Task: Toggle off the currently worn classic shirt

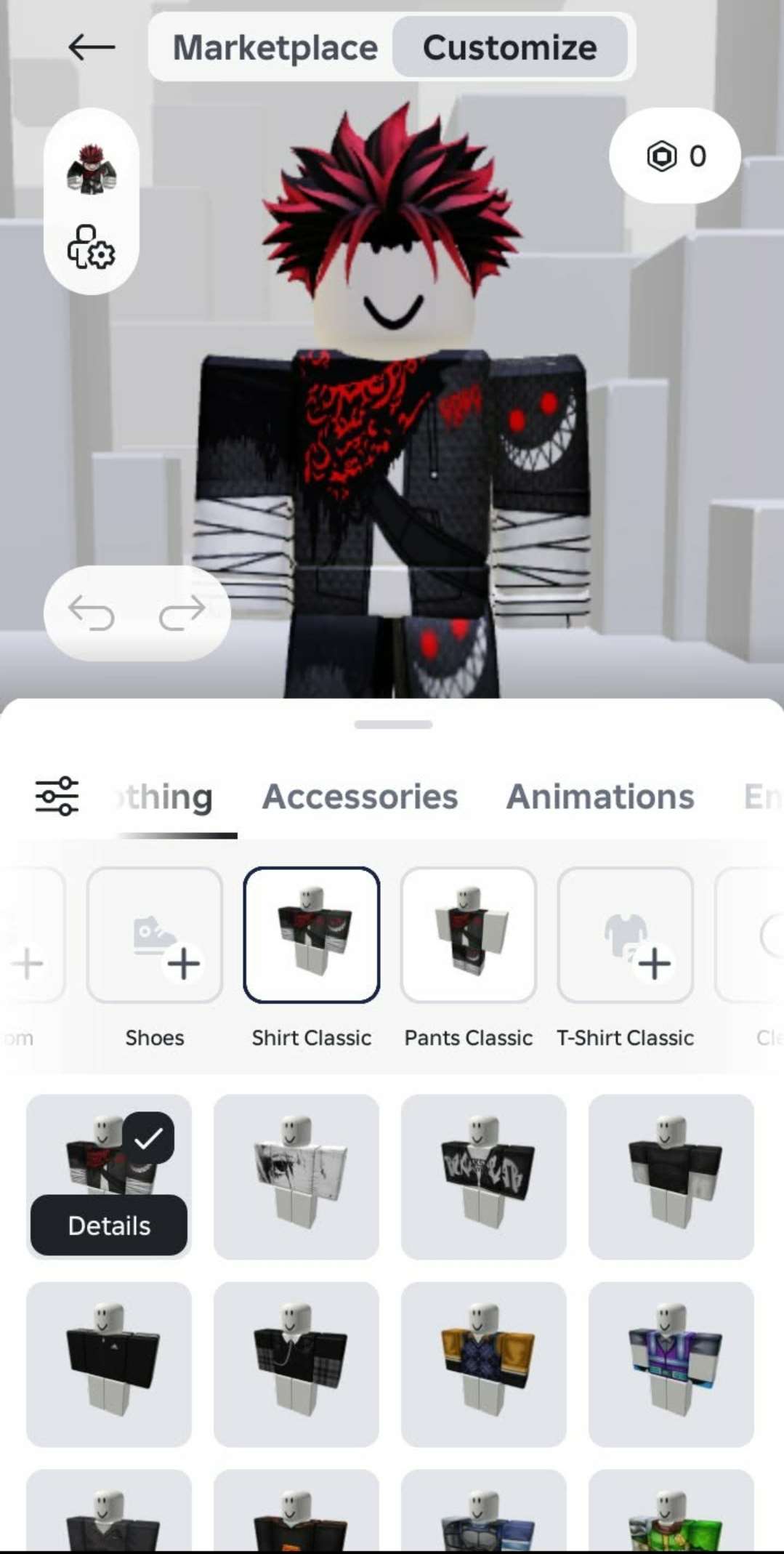Action: 108,1177
